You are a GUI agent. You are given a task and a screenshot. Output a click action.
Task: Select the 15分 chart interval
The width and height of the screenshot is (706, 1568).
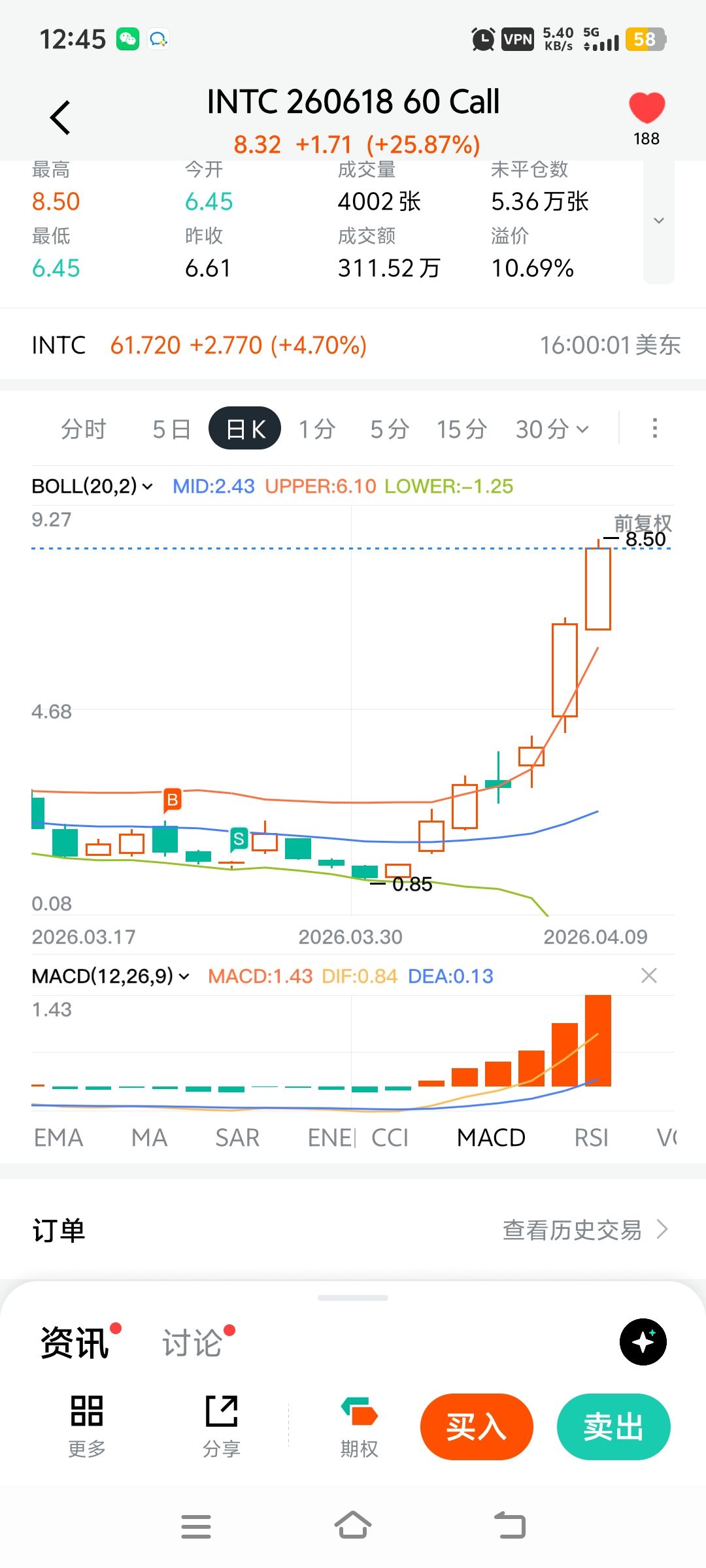pos(462,429)
